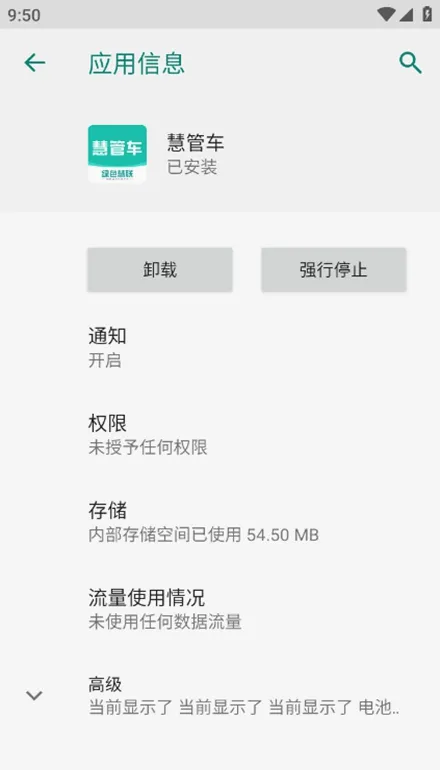Tap the 卸载 button
The height and width of the screenshot is (770, 440).
160,270
